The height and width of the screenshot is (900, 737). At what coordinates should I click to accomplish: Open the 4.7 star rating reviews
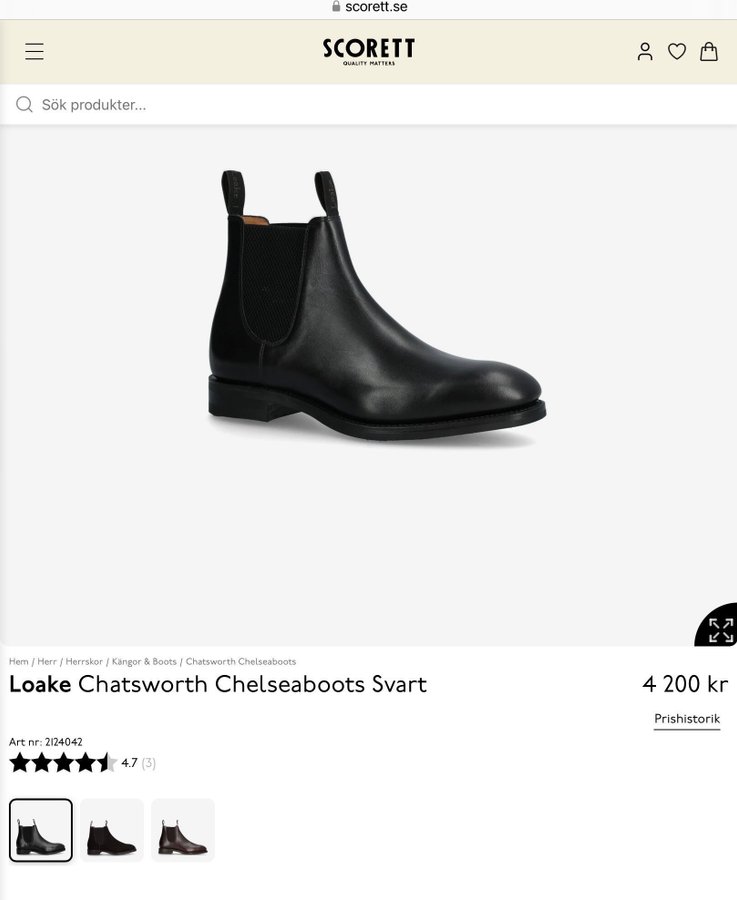coord(82,763)
